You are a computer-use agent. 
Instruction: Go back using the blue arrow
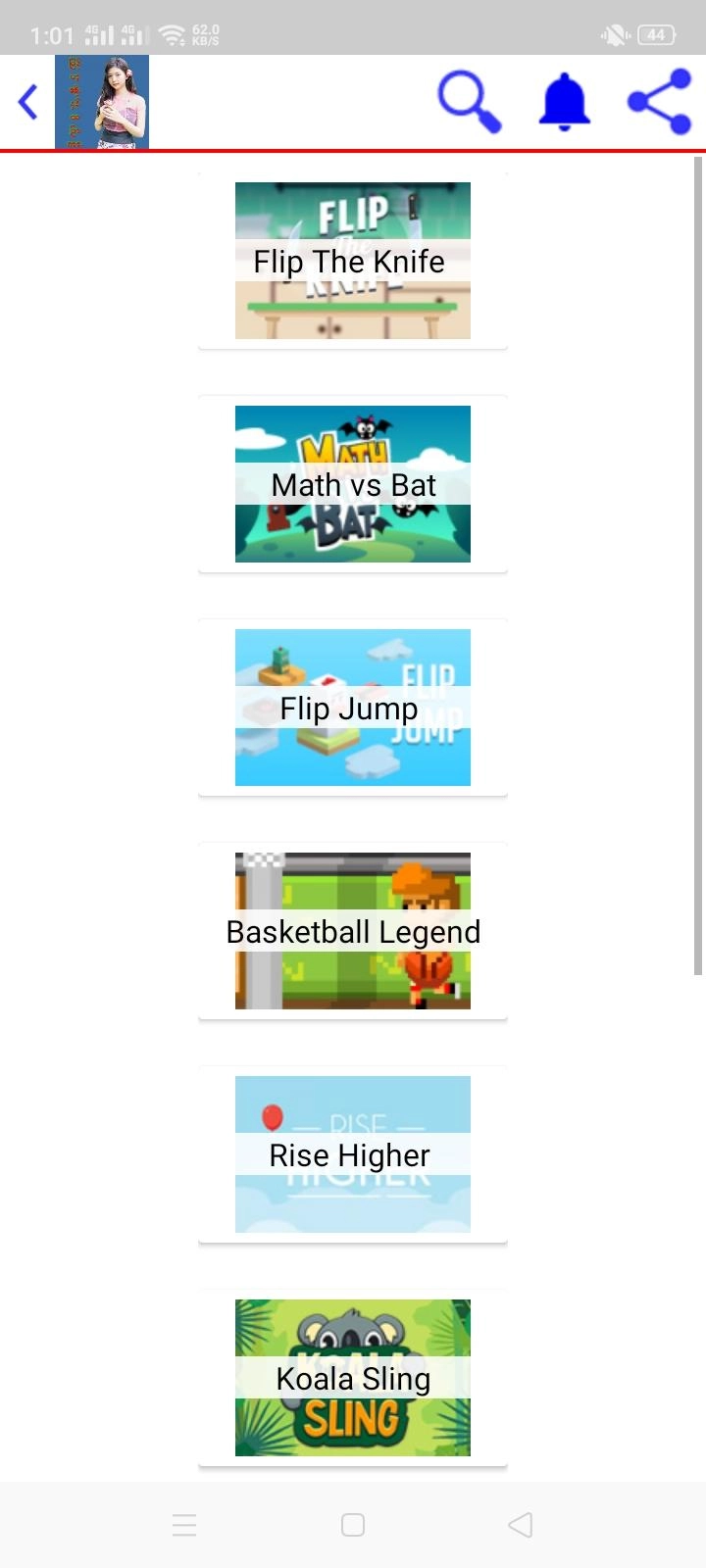(28, 102)
